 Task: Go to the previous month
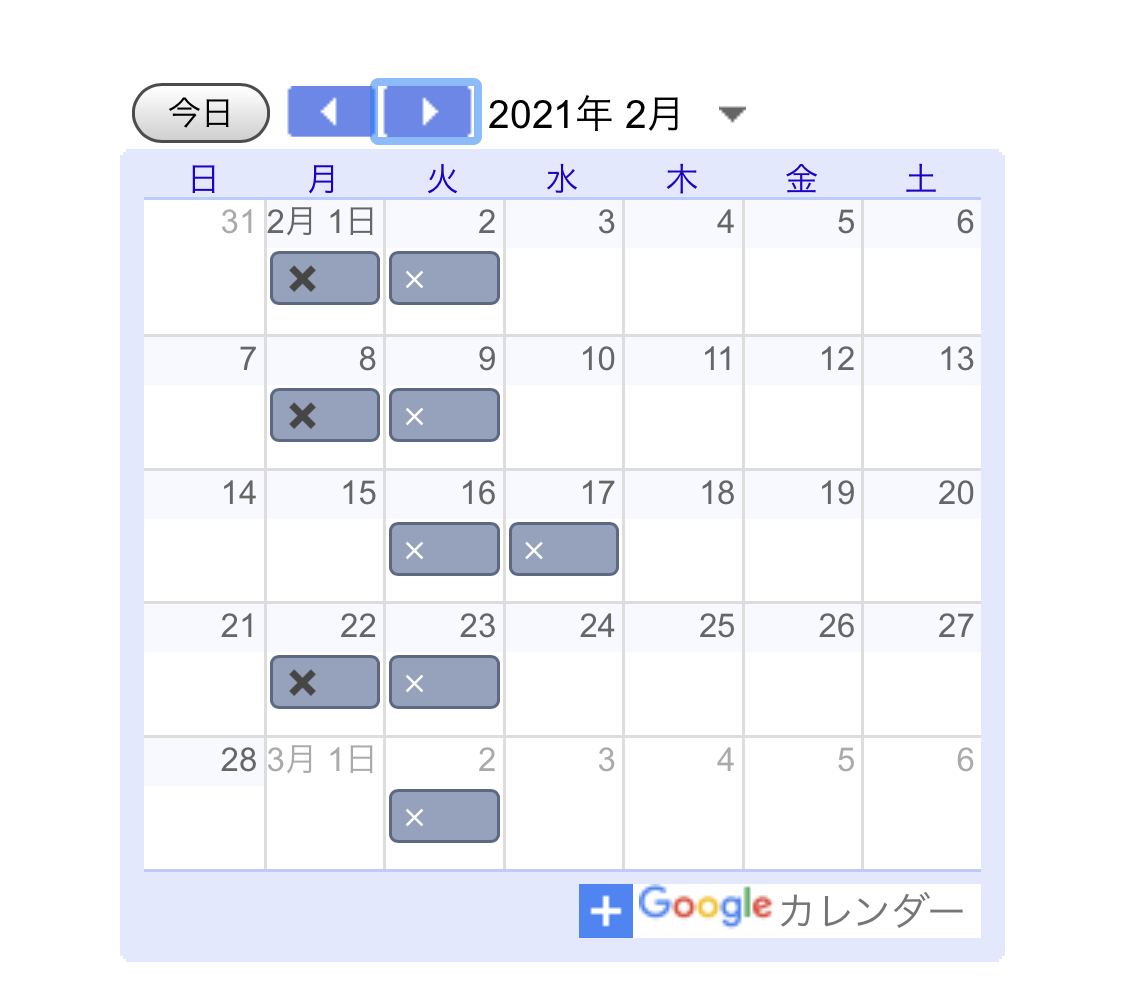(329, 111)
